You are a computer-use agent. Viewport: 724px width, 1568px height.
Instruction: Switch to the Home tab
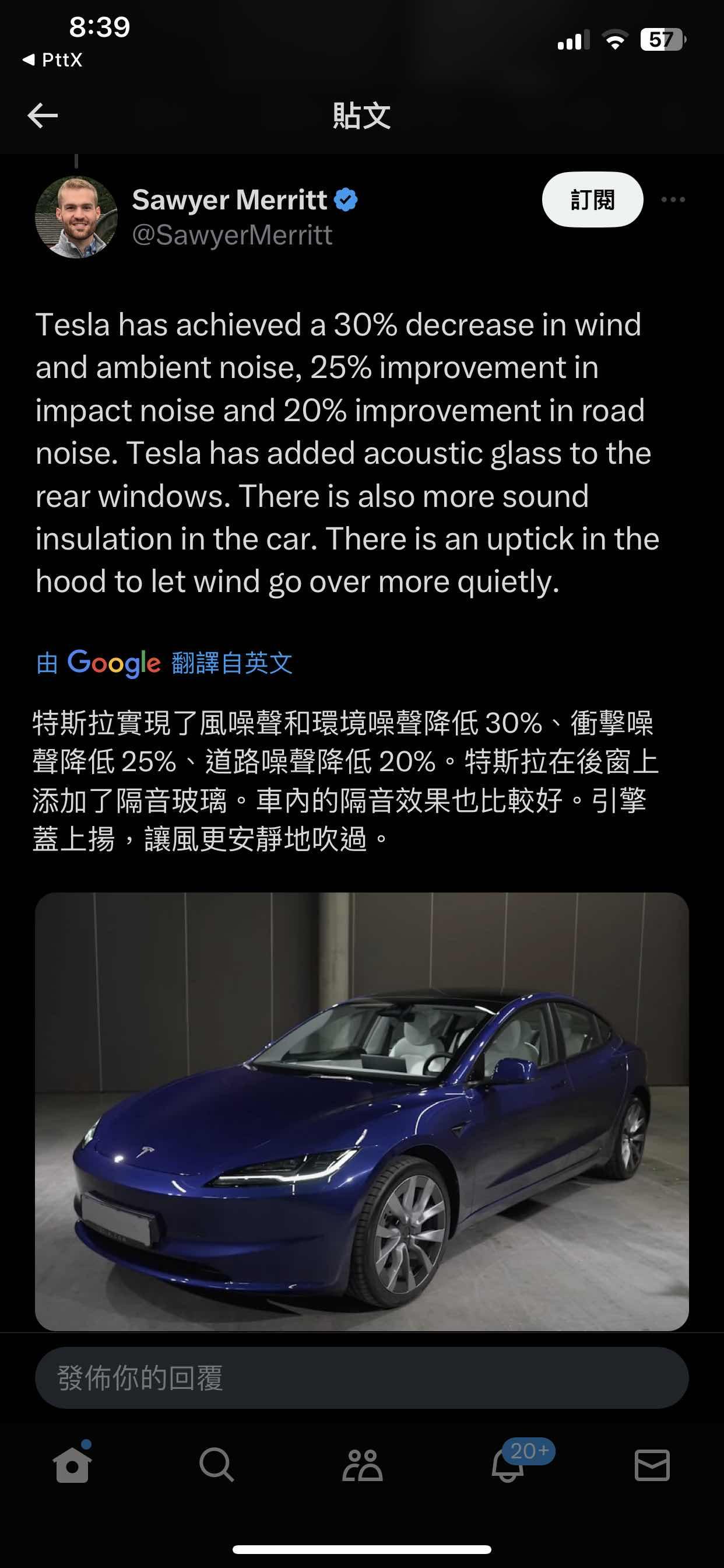[72, 1464]
